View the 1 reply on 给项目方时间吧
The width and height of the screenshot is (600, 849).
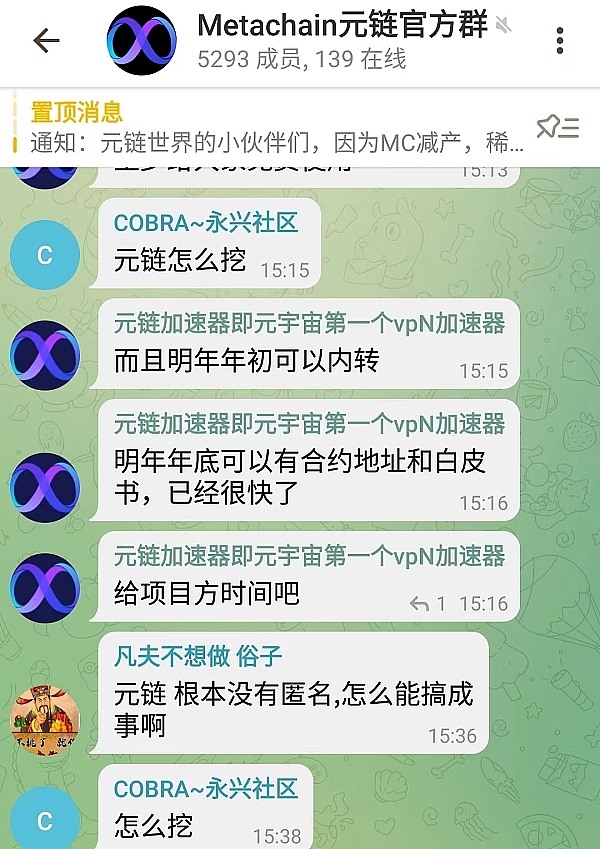[428, 603]
